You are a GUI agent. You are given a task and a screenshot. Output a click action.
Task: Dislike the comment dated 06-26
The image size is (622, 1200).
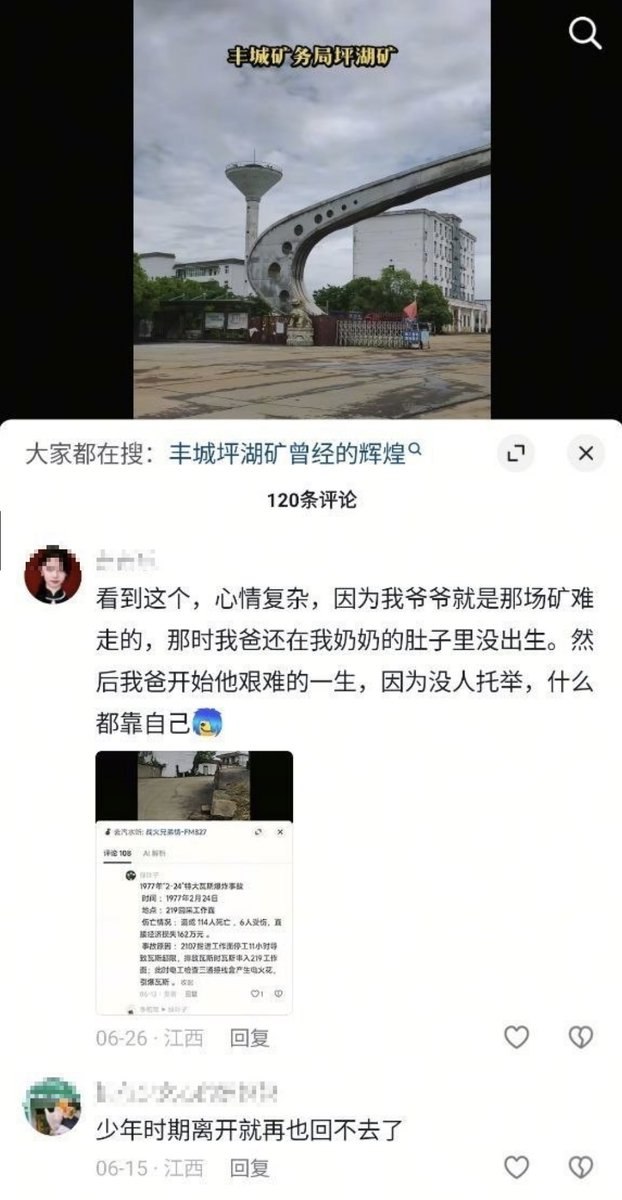[x=581, y=1037]
